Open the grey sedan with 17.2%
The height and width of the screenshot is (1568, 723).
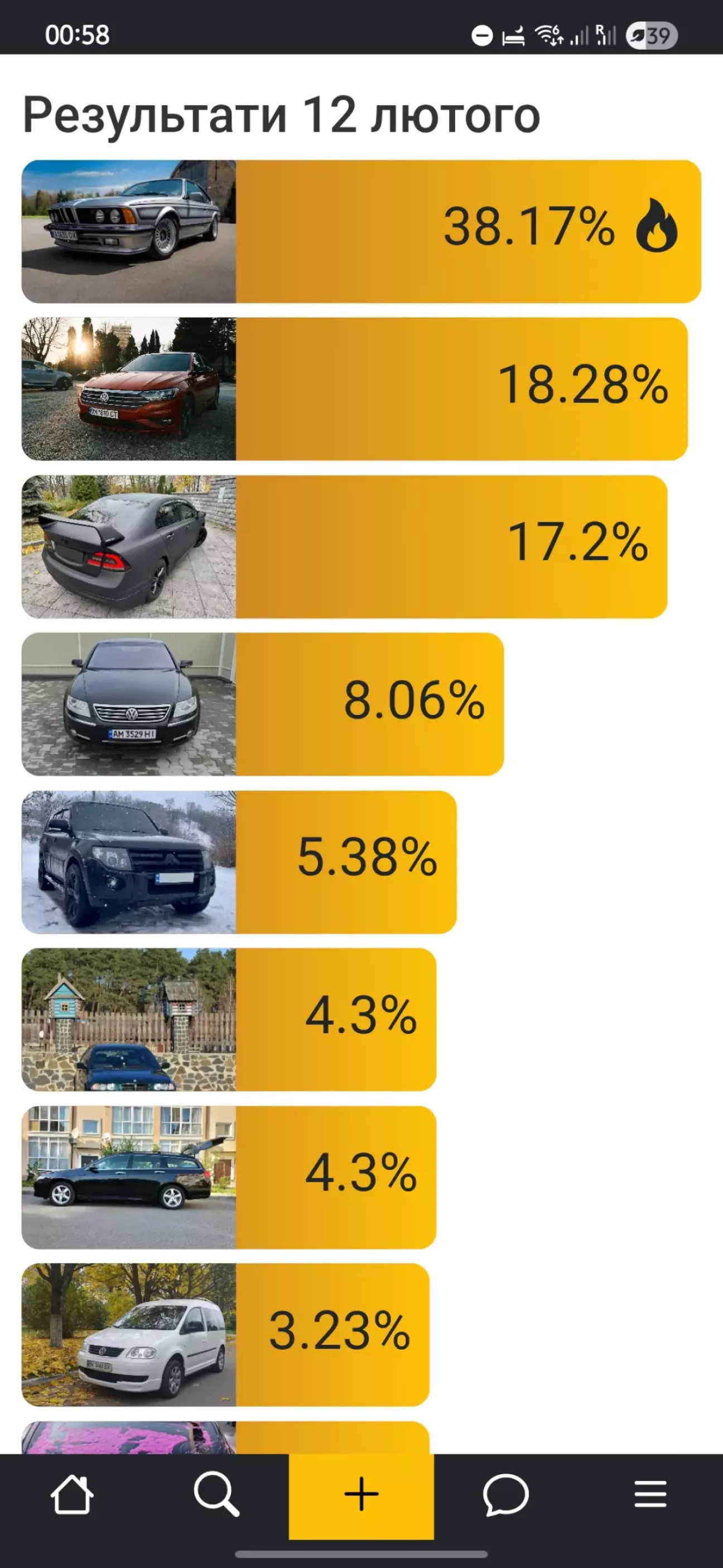pyautogui.click(x=344, y=546)
